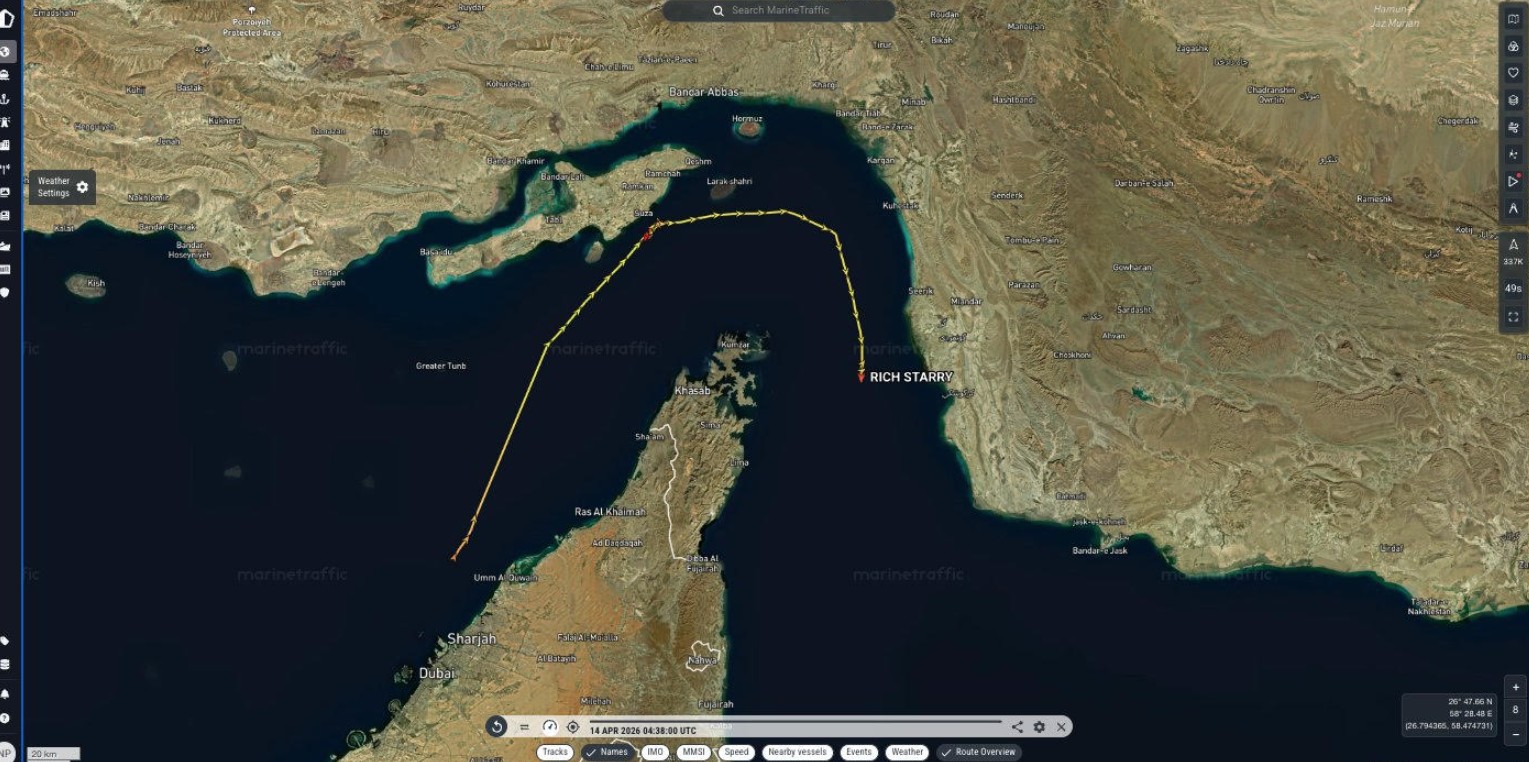Toggle the MMSI chip
This screenshot has height=762, width=1529.
click(693, 752)
